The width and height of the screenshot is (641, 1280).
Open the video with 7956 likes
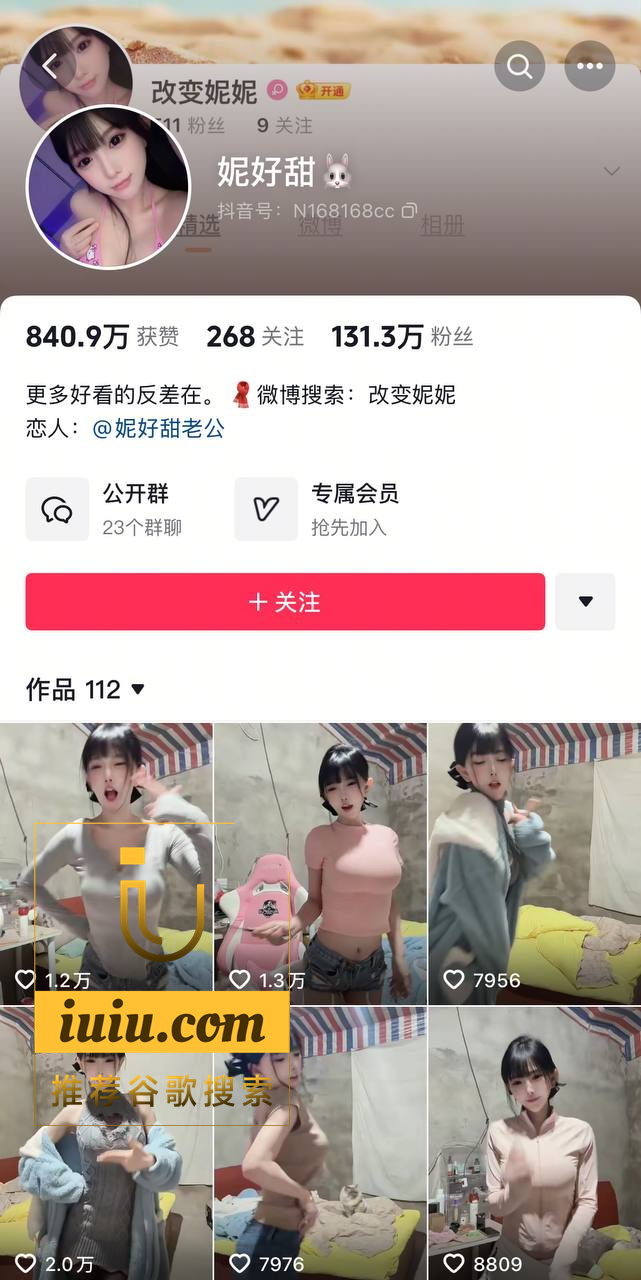pos(534,863)
